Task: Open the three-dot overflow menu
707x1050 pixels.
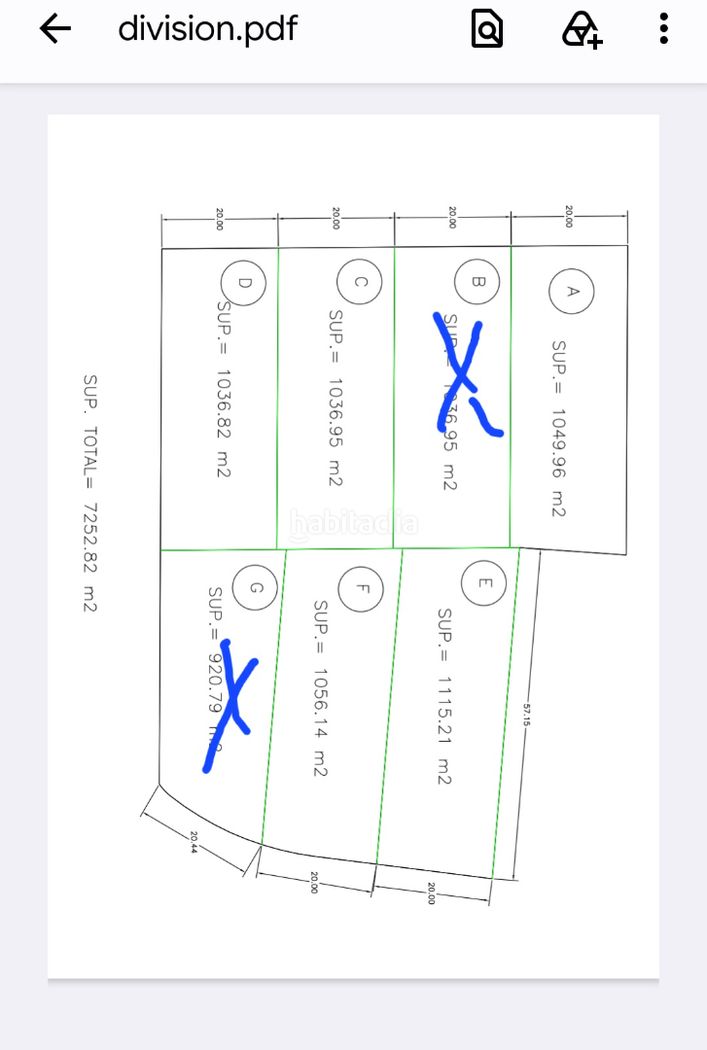Action: [663, 29]
